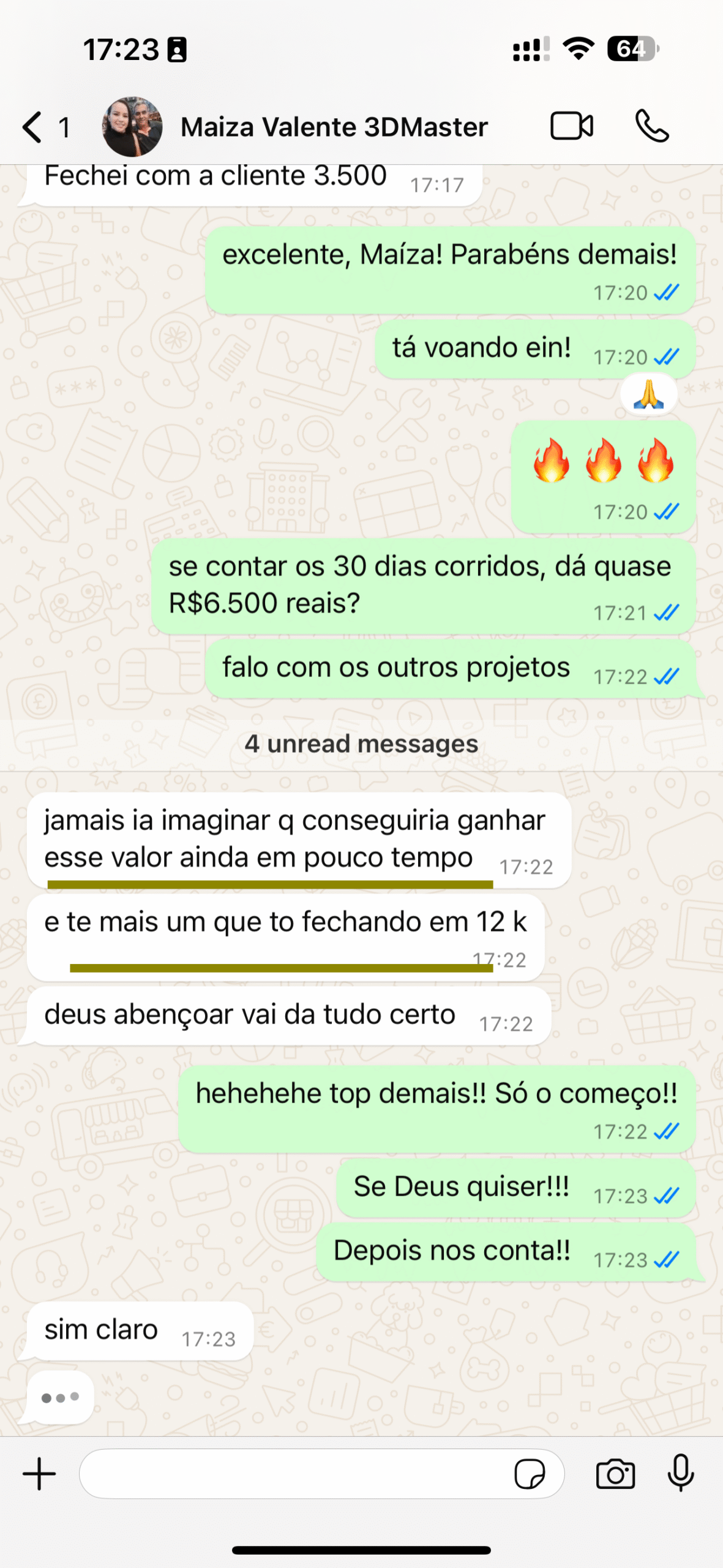Start a voice call with Maiza
Screen dimensions: 723x1568
click(x=652, y=127)
